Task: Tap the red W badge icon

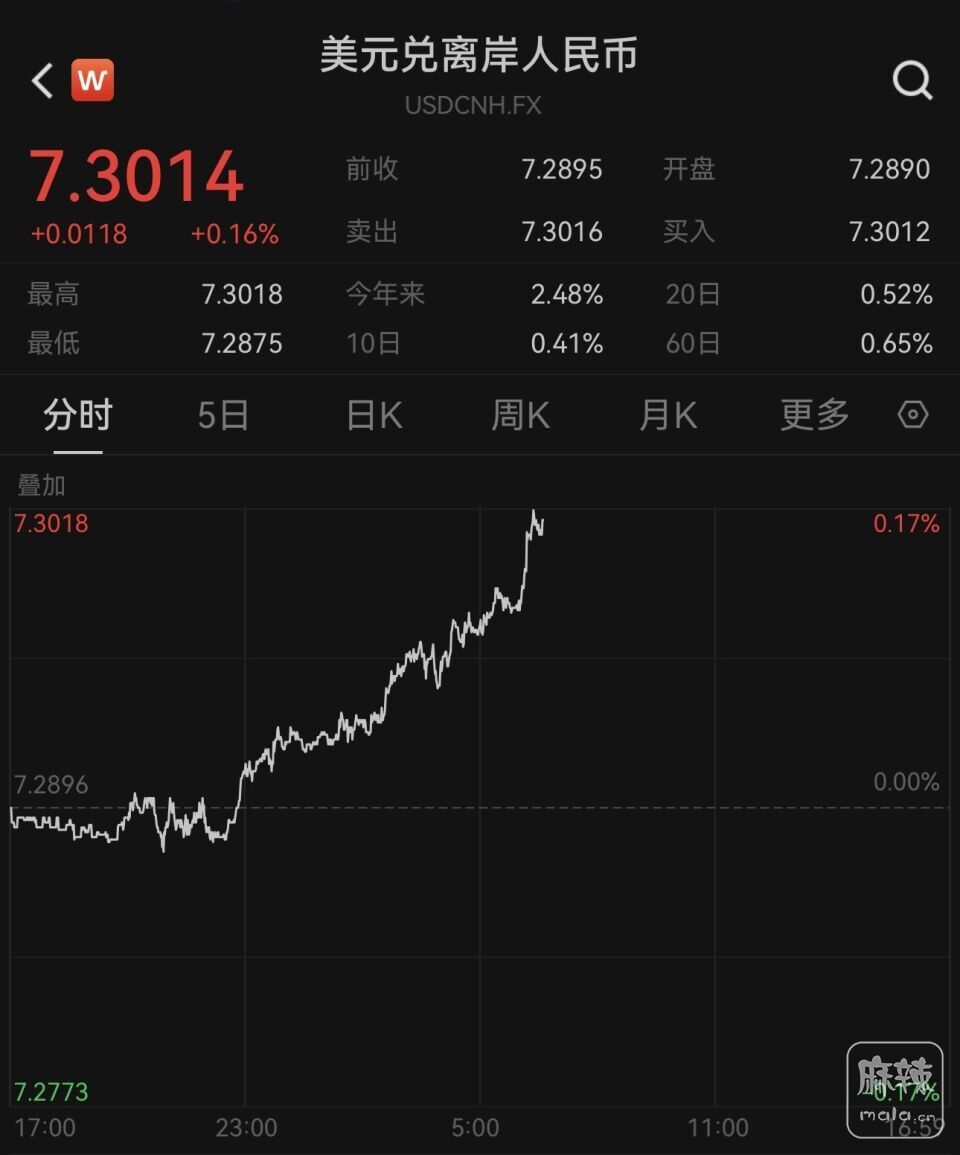Action: click(92, 81)
